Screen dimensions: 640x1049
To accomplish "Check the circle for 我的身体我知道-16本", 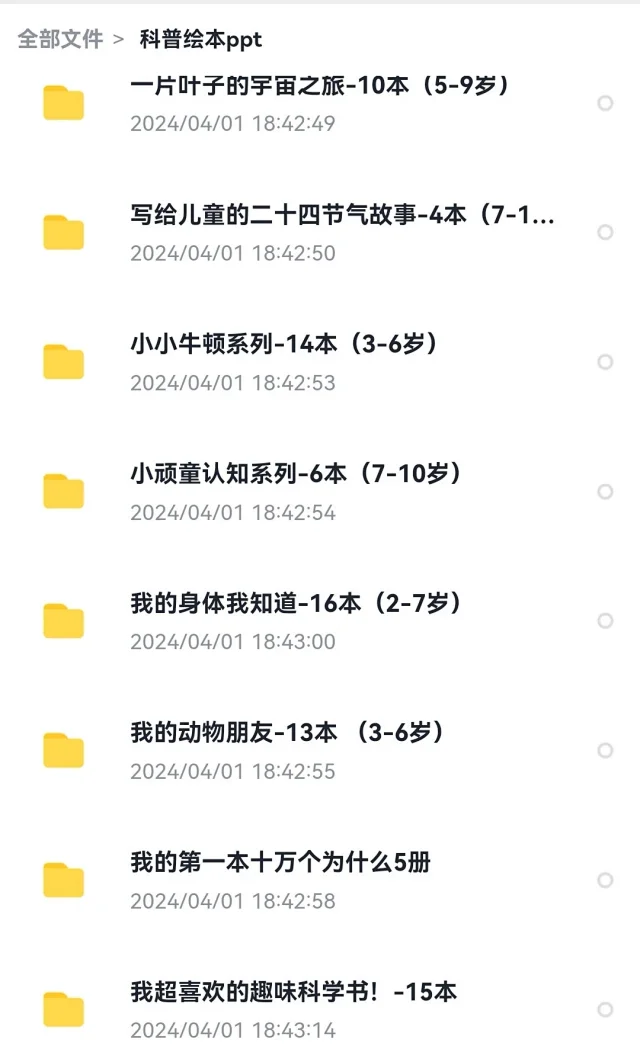I will pyautogui.click(x=605, y=621).
